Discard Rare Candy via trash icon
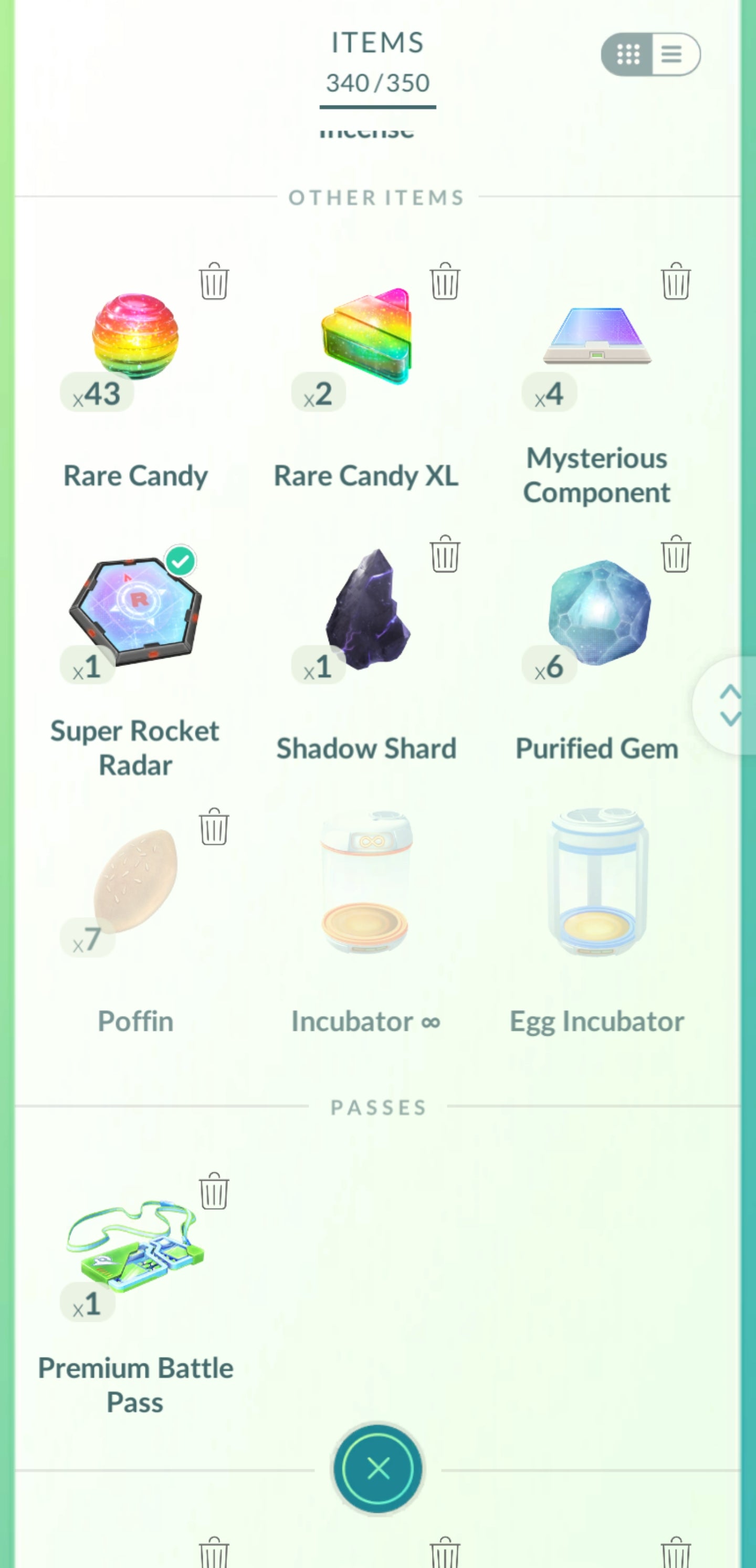The width and height of the screenshot is (756, 1568). [214, 281]
